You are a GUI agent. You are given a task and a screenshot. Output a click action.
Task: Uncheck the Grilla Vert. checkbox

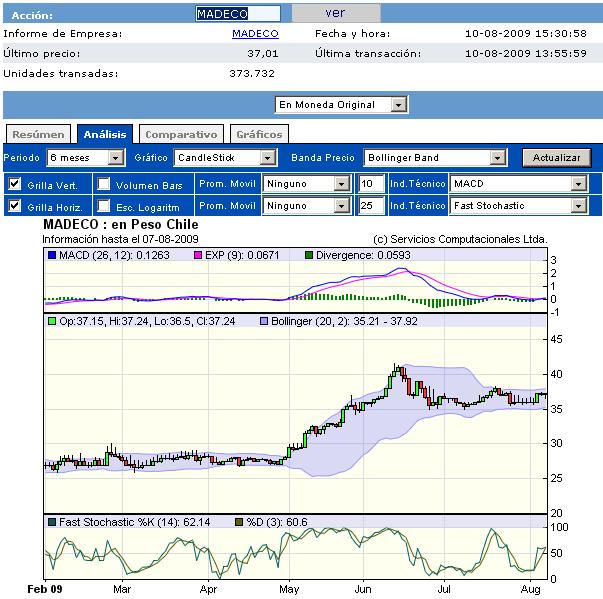click(x=14, y=184)
